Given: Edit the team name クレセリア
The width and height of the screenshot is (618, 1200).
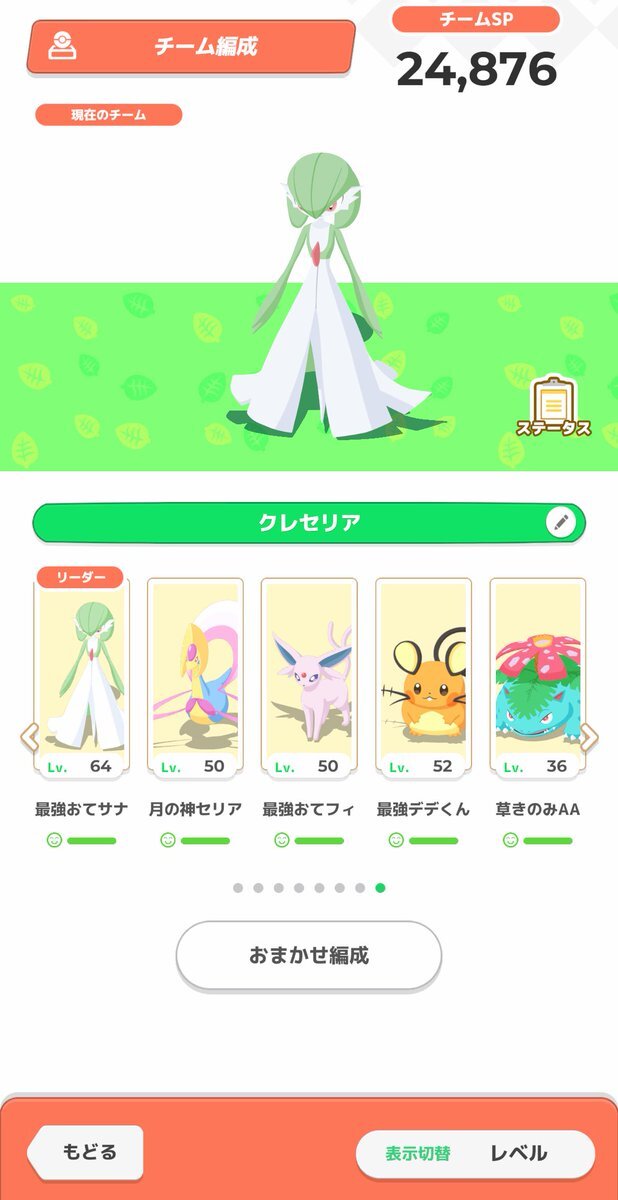Looking at the screenshot, I should point(561,522).
